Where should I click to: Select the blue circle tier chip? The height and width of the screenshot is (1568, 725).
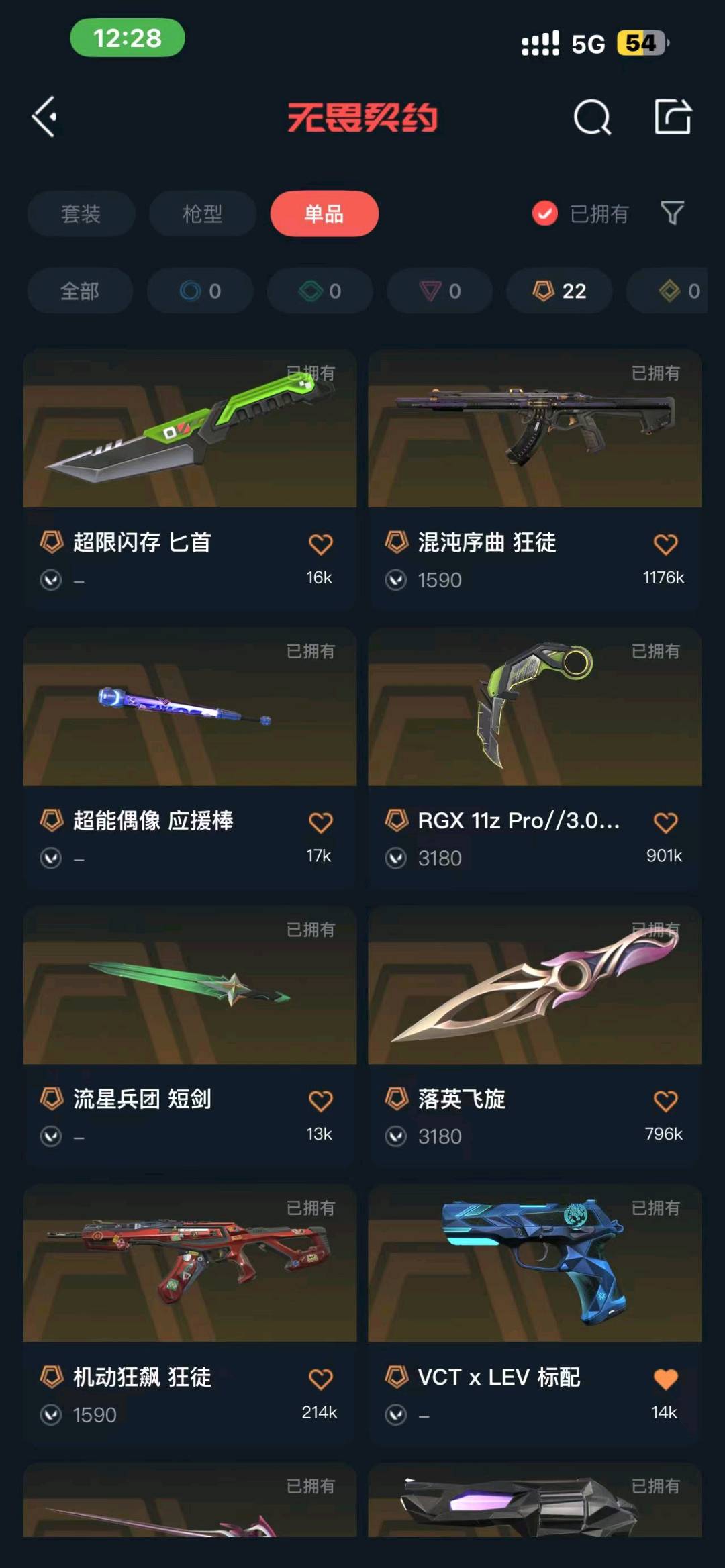pyautogui.click(x=200, y=291)
